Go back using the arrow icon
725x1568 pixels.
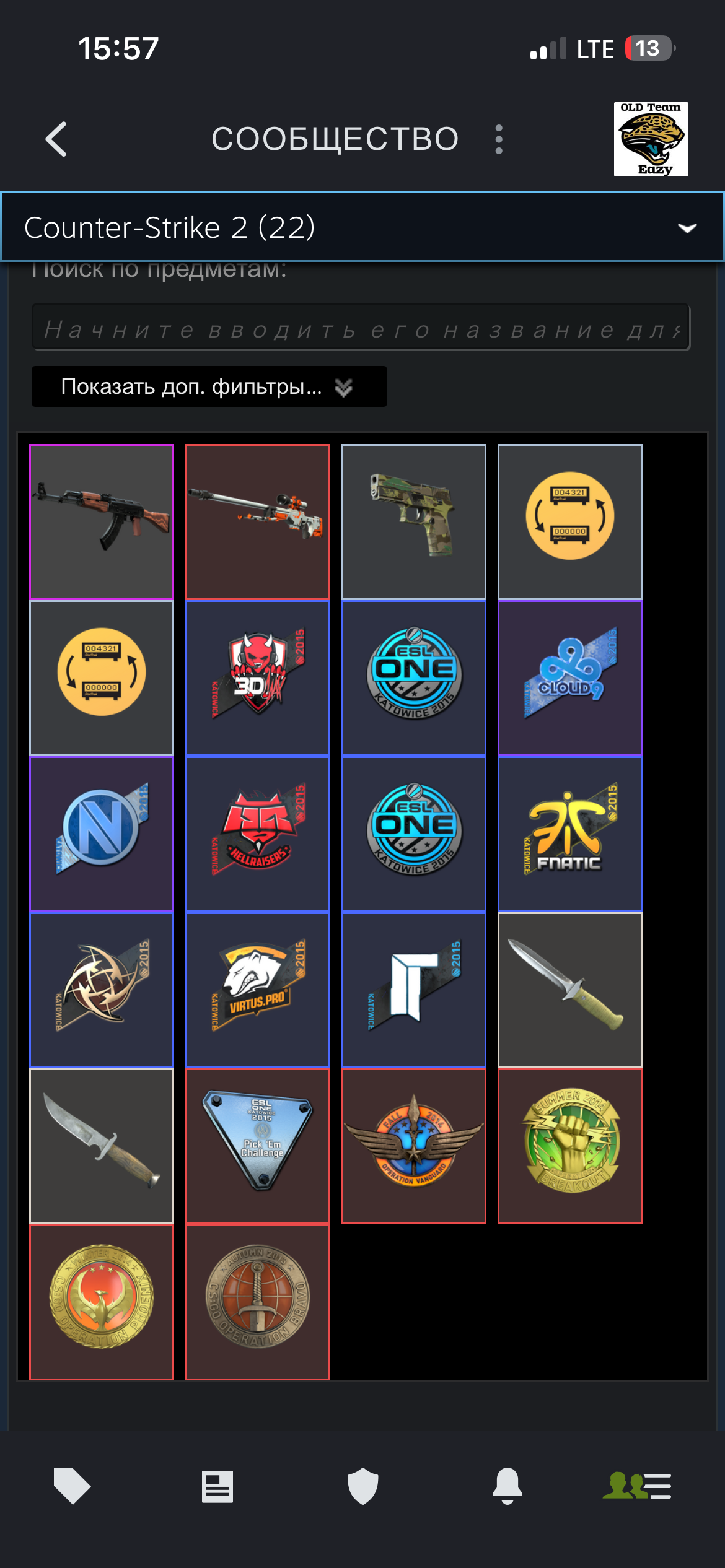[x=56, y=139]
